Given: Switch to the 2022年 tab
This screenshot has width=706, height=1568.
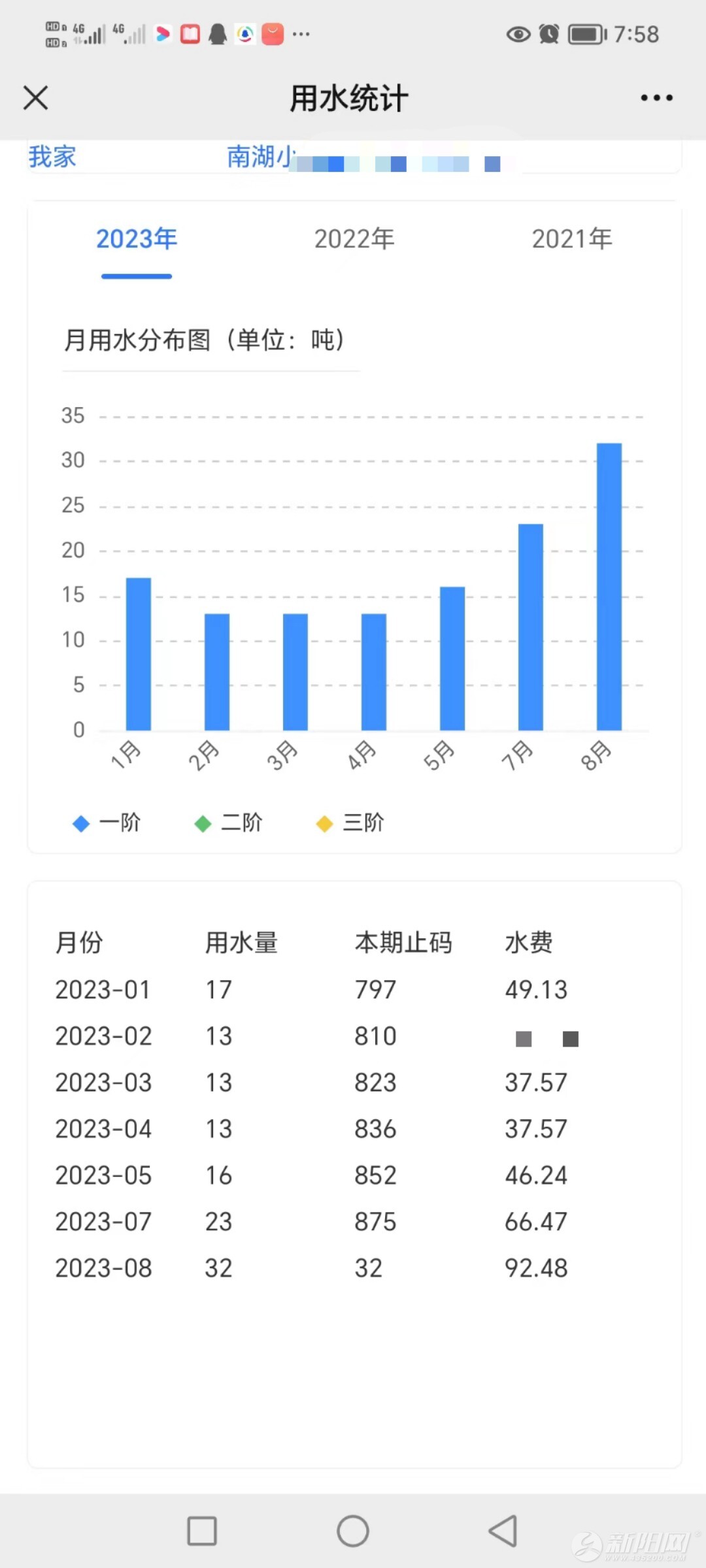Looking at the screenshot, I should pyautogui.click(x=354, y=239).
